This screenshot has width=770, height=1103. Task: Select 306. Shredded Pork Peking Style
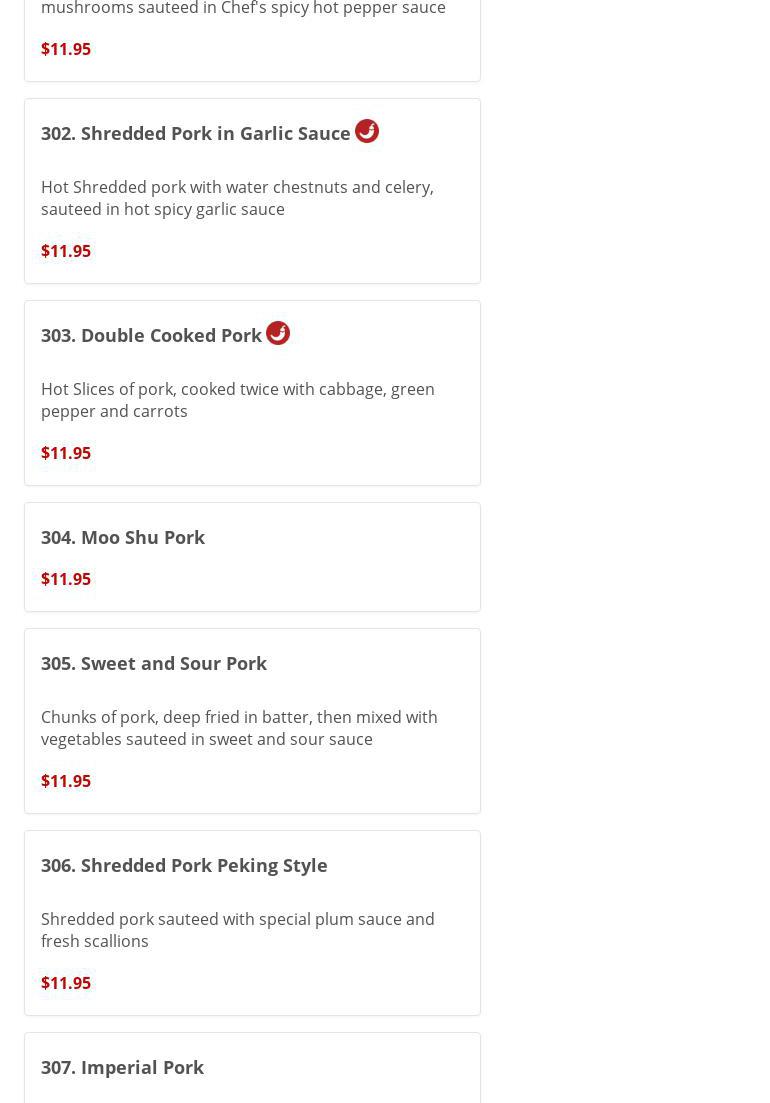(x=184, y=866)
